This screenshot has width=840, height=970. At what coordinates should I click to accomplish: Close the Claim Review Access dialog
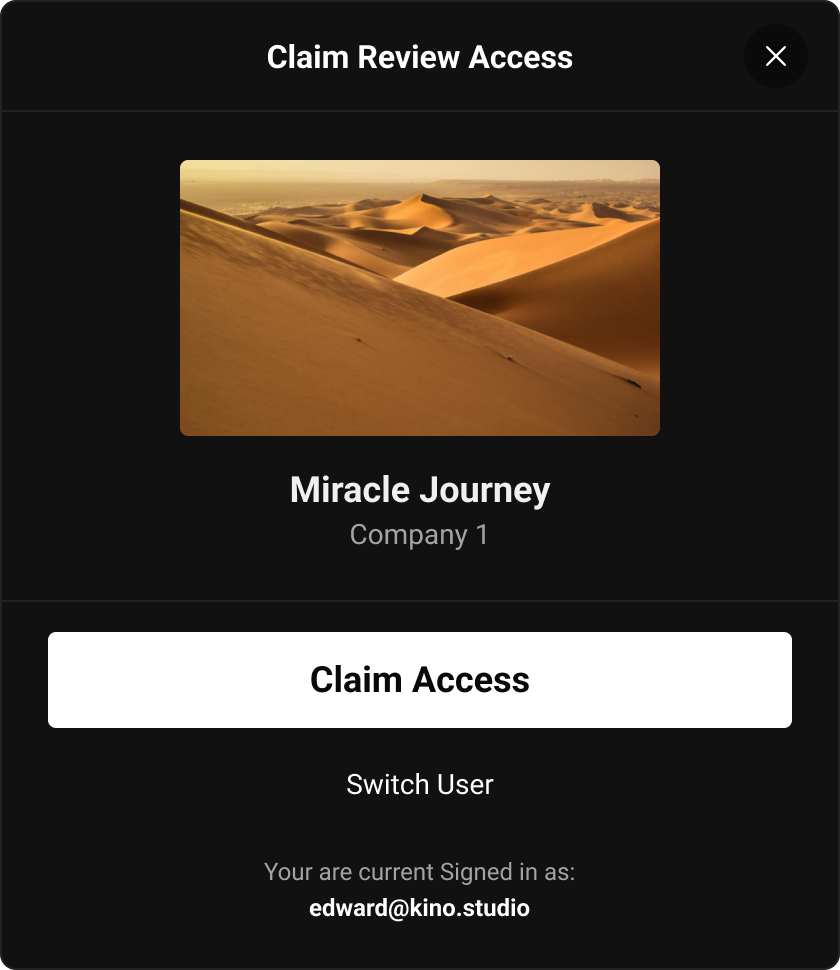click(775, 57)
